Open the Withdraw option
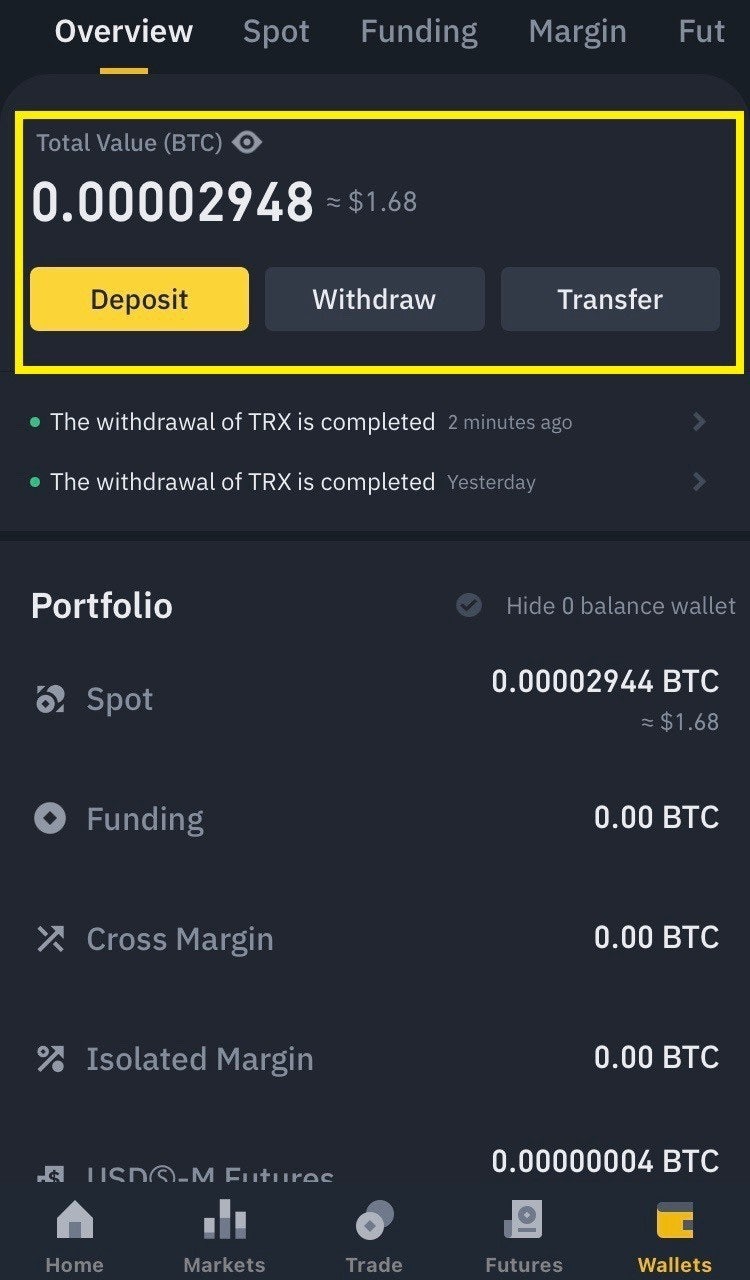750x1280 pixels. click(x=374, y=299)
